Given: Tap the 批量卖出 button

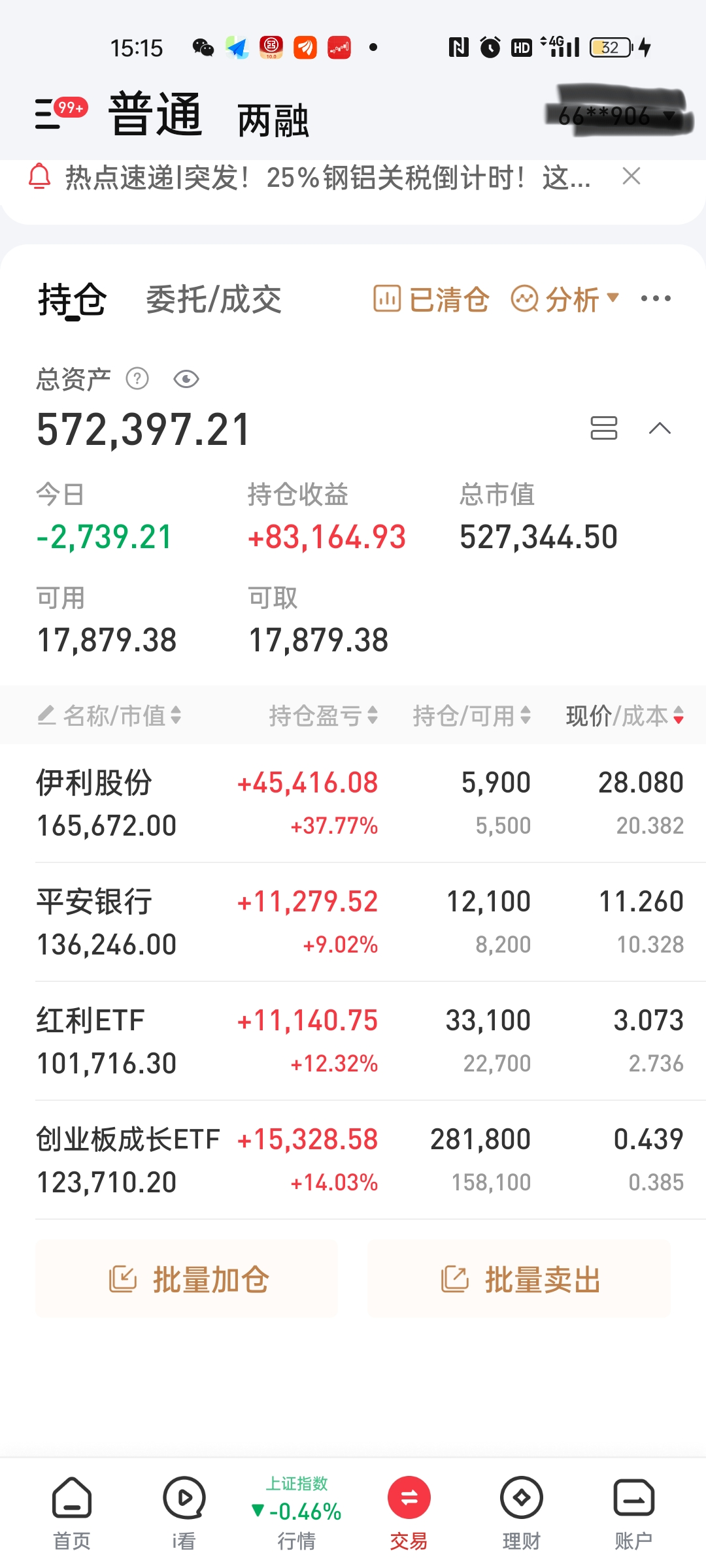Looking at the screenshot, I should point(519,1279).
